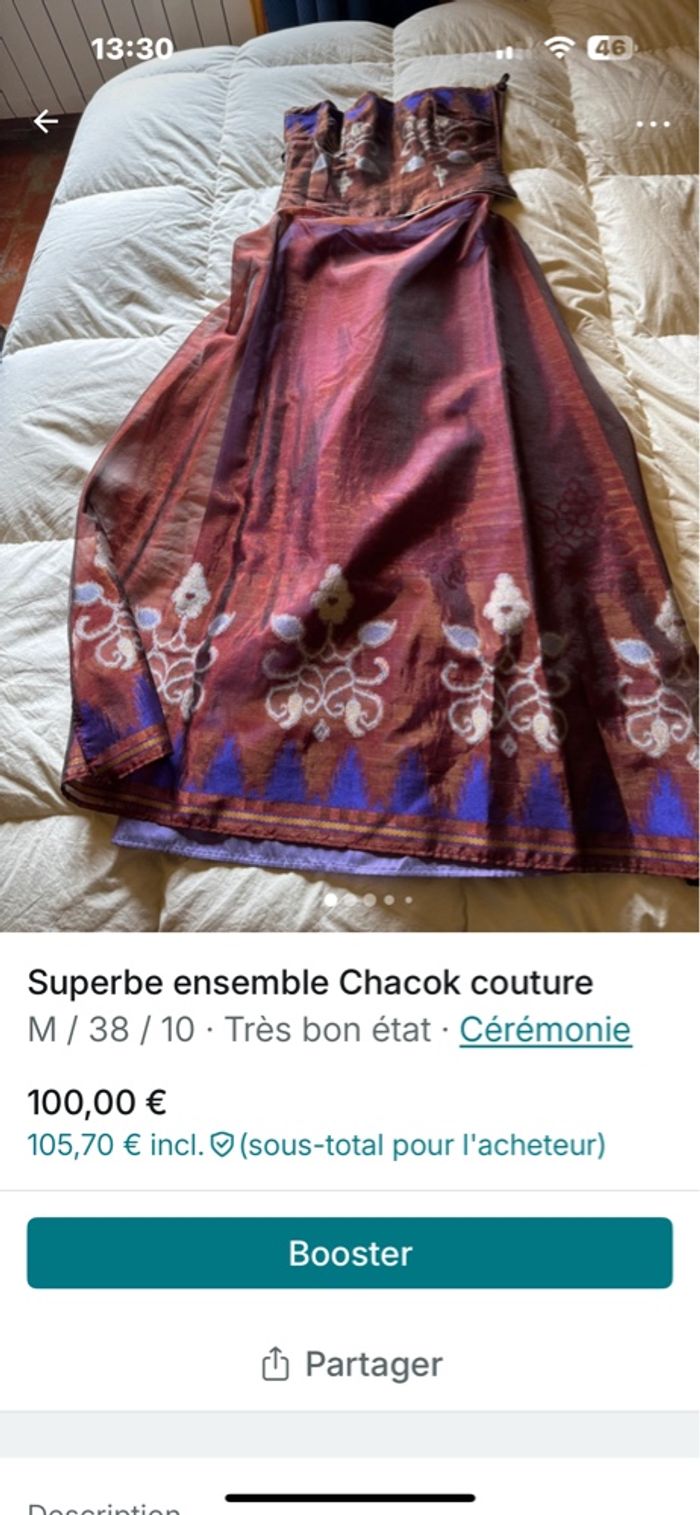Tap the Booster button
Viewport: 700px width, 1515px height.
pos(350,1253)
